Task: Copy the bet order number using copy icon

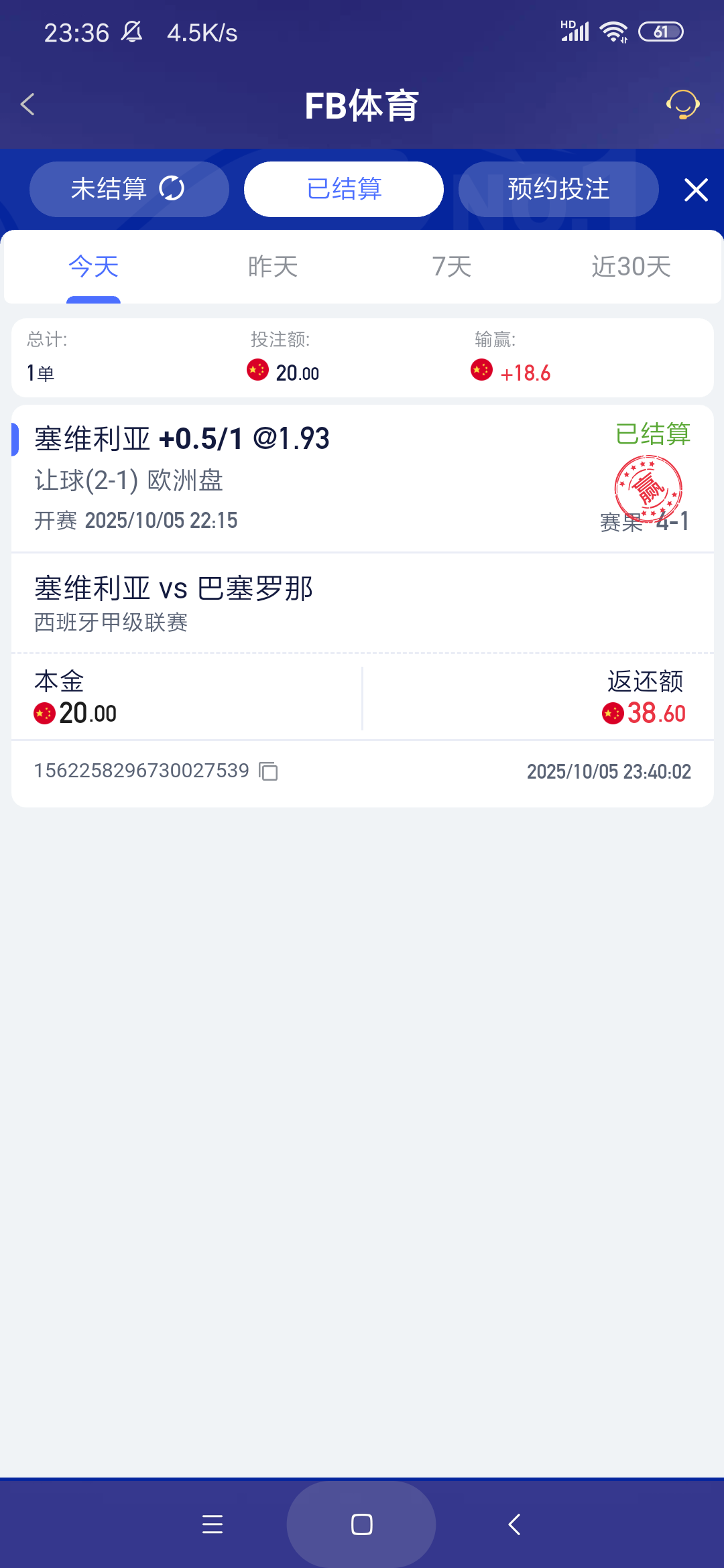Action: (x=267, y=772)
